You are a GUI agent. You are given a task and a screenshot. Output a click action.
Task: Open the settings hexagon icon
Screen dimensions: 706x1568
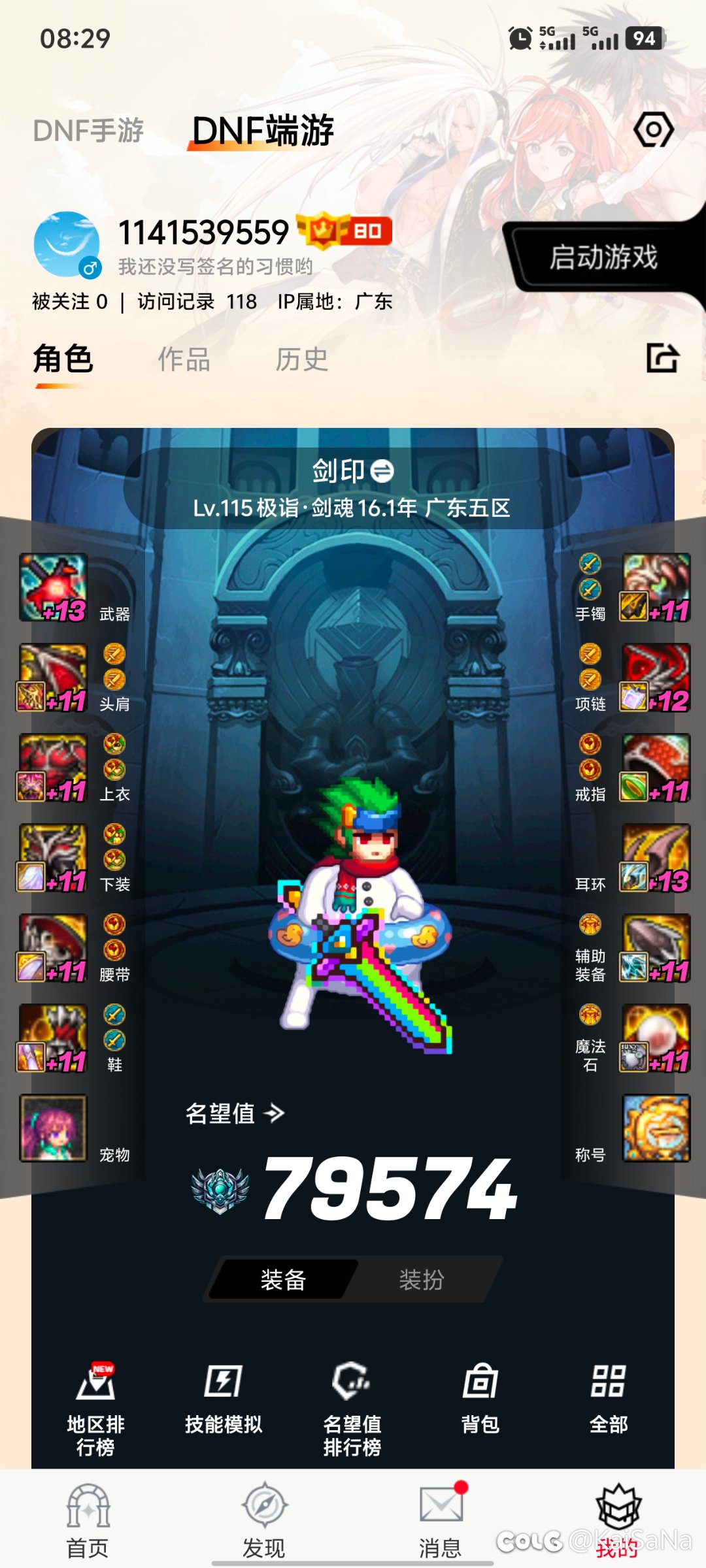point(653,130)
